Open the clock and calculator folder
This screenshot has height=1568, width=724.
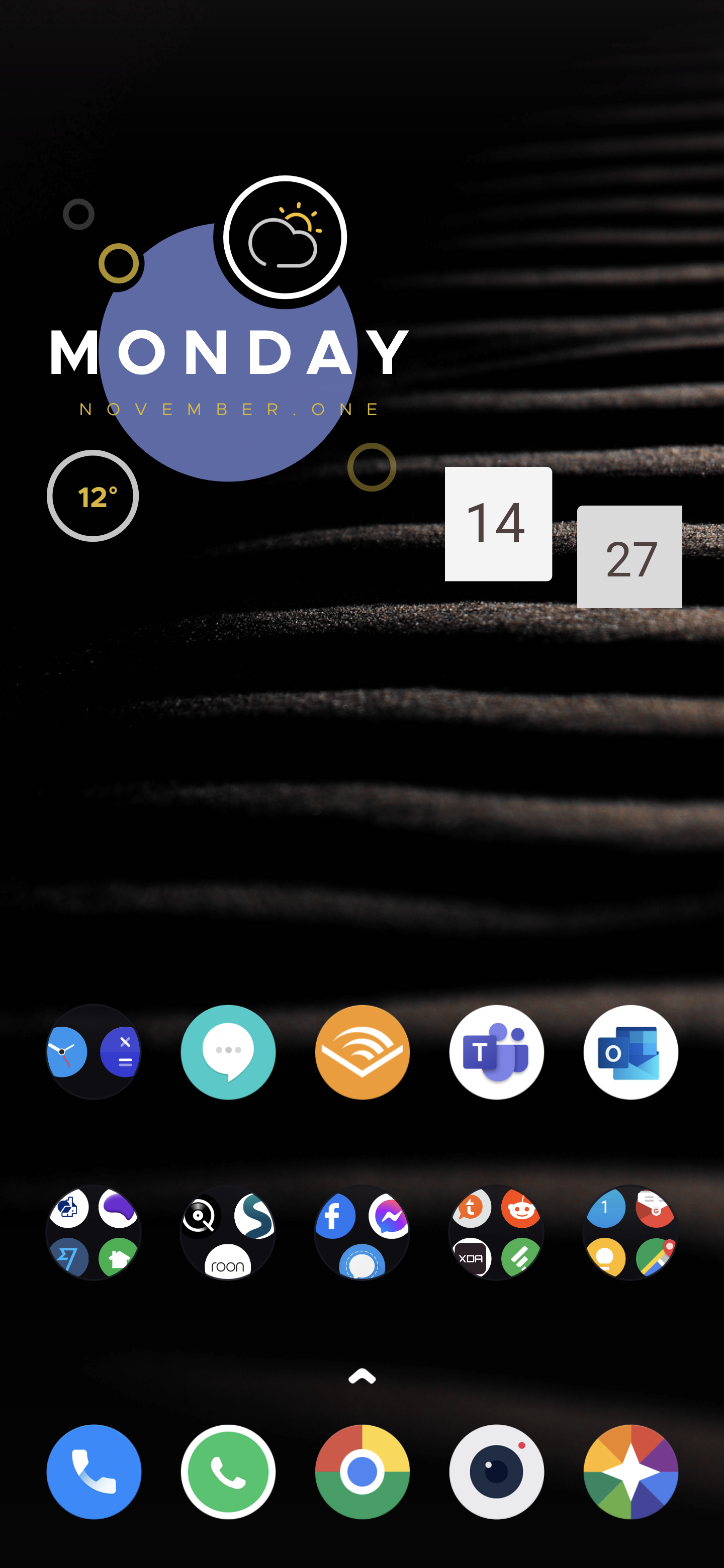(x=94, y=1051)
